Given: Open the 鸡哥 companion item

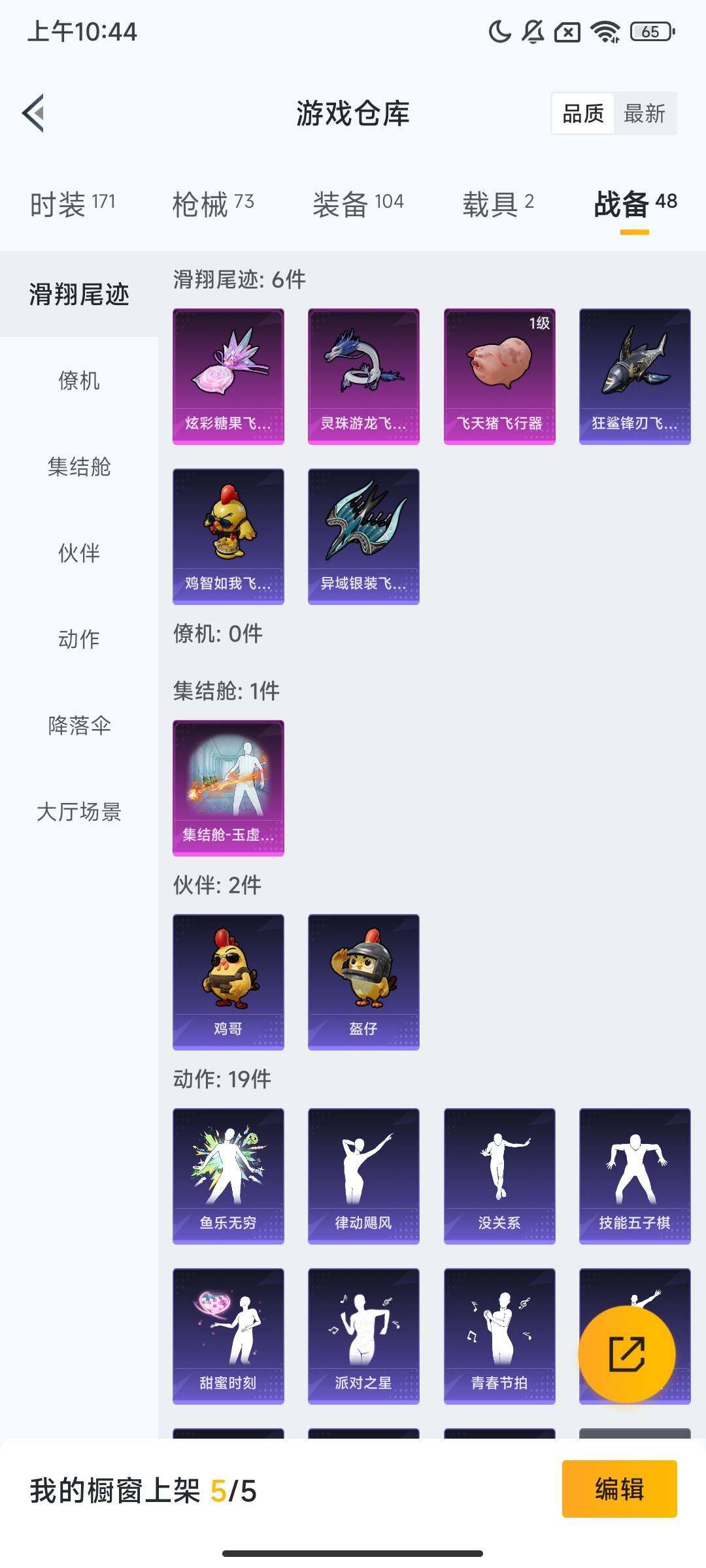Looking at the screenshot, I should (228, 981).
